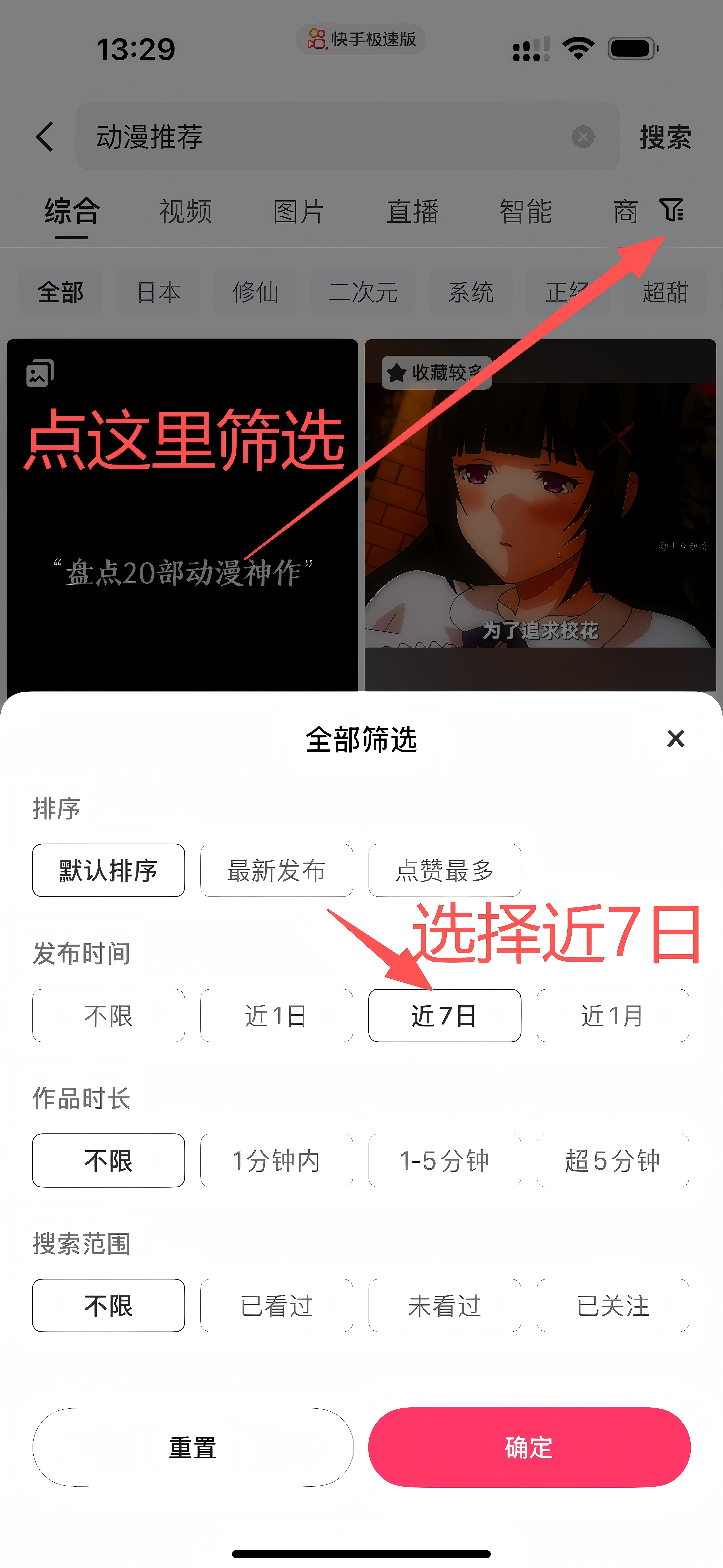Choose 近1日 publish time
Image resolution: width=723 pixels, height=1568 pixels.
coord(276,1015)
